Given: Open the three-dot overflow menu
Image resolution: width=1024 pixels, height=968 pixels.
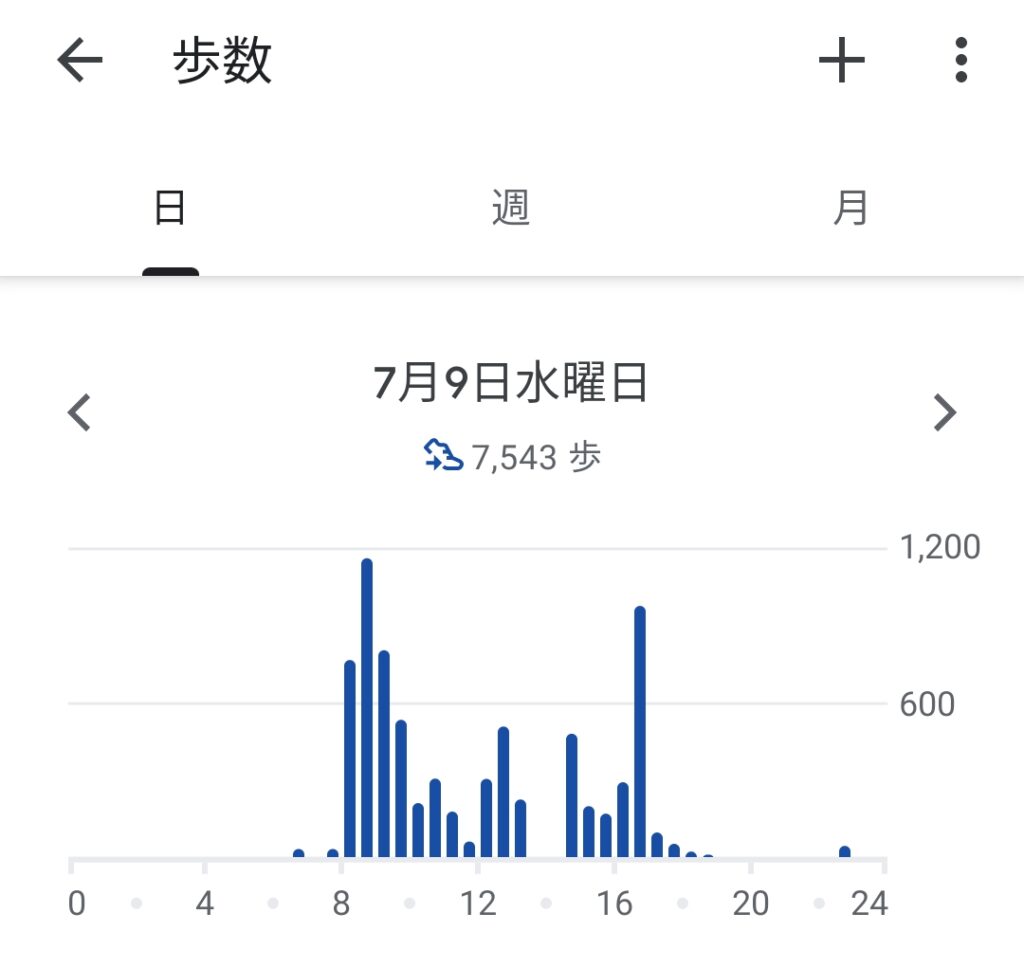Looking at the screenshot, I should click(960, 62).
